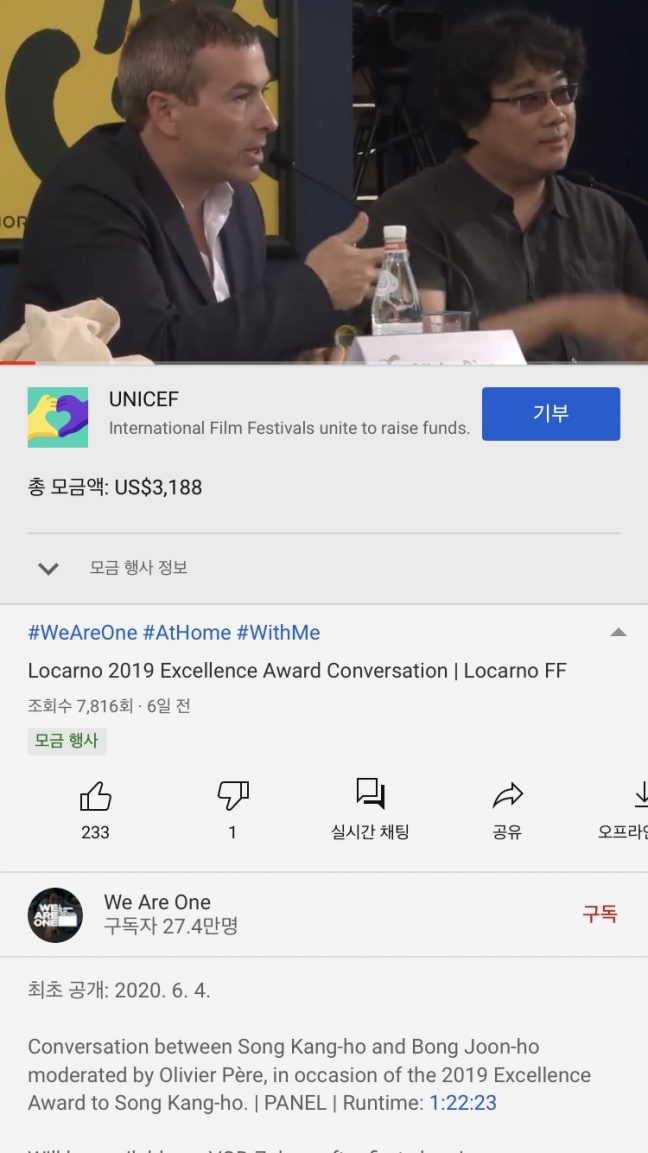Open the #WithMe hashtag
648x1153 pixels.
(x=278, y=633)
